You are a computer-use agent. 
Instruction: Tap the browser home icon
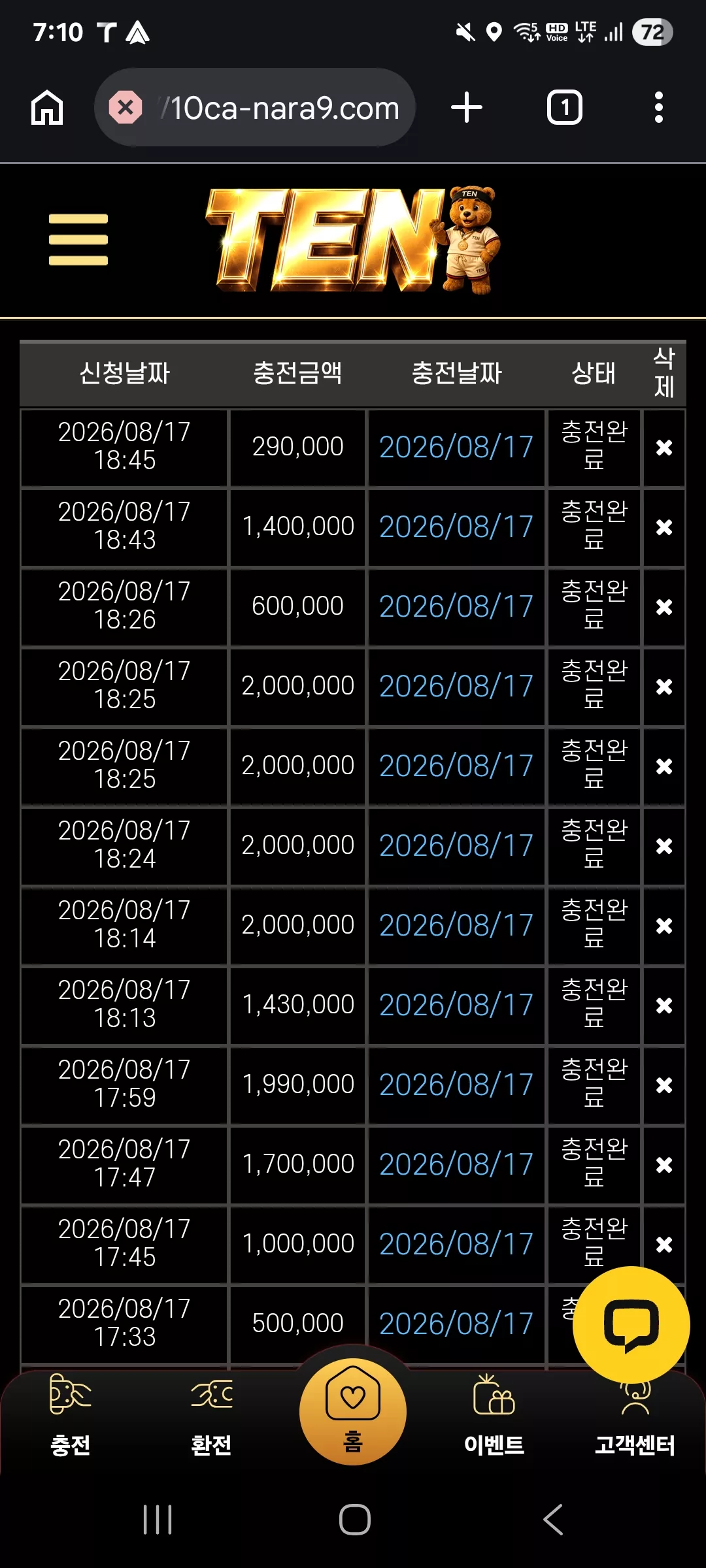pos(47,108)
